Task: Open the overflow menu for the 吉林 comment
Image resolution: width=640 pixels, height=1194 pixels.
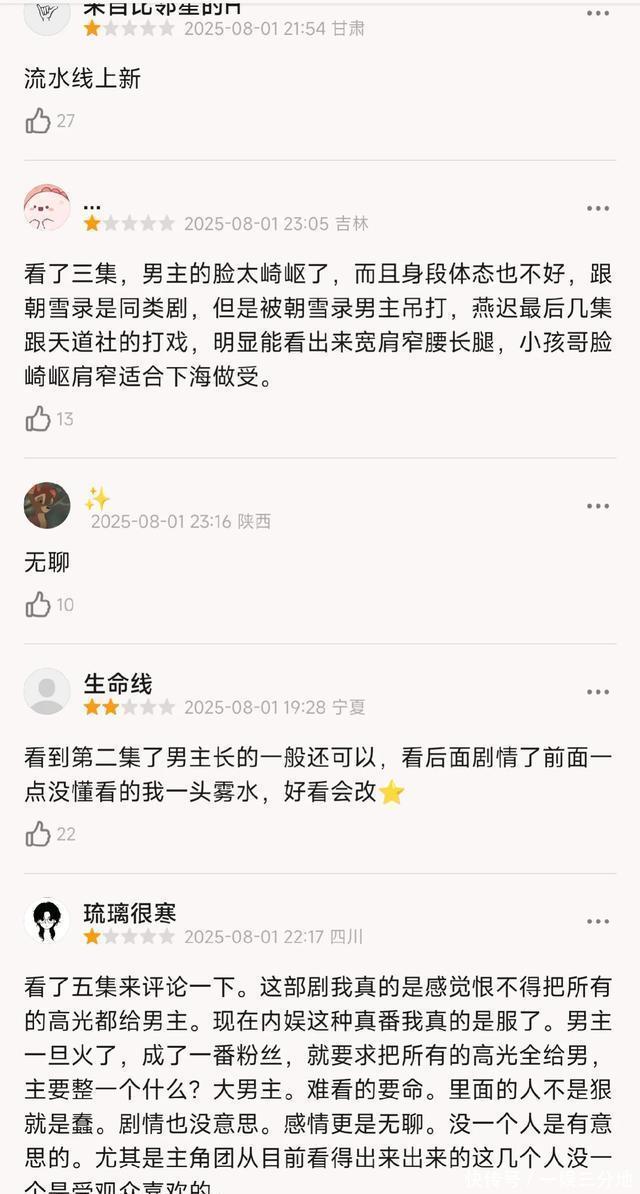Action: pyautogui.click(x=598, y=209)
